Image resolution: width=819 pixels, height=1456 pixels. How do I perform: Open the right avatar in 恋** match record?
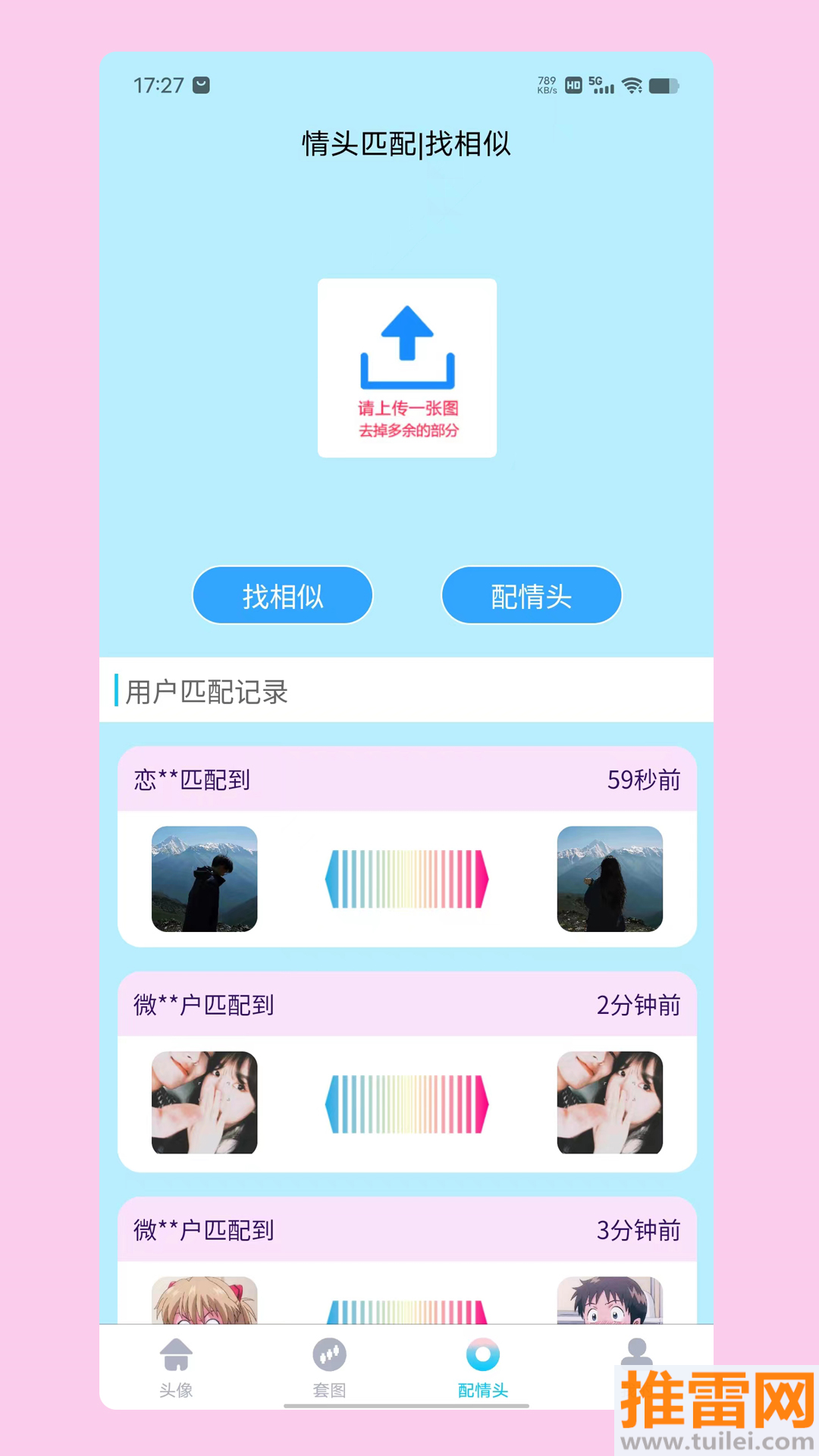(x=610, y=879)
